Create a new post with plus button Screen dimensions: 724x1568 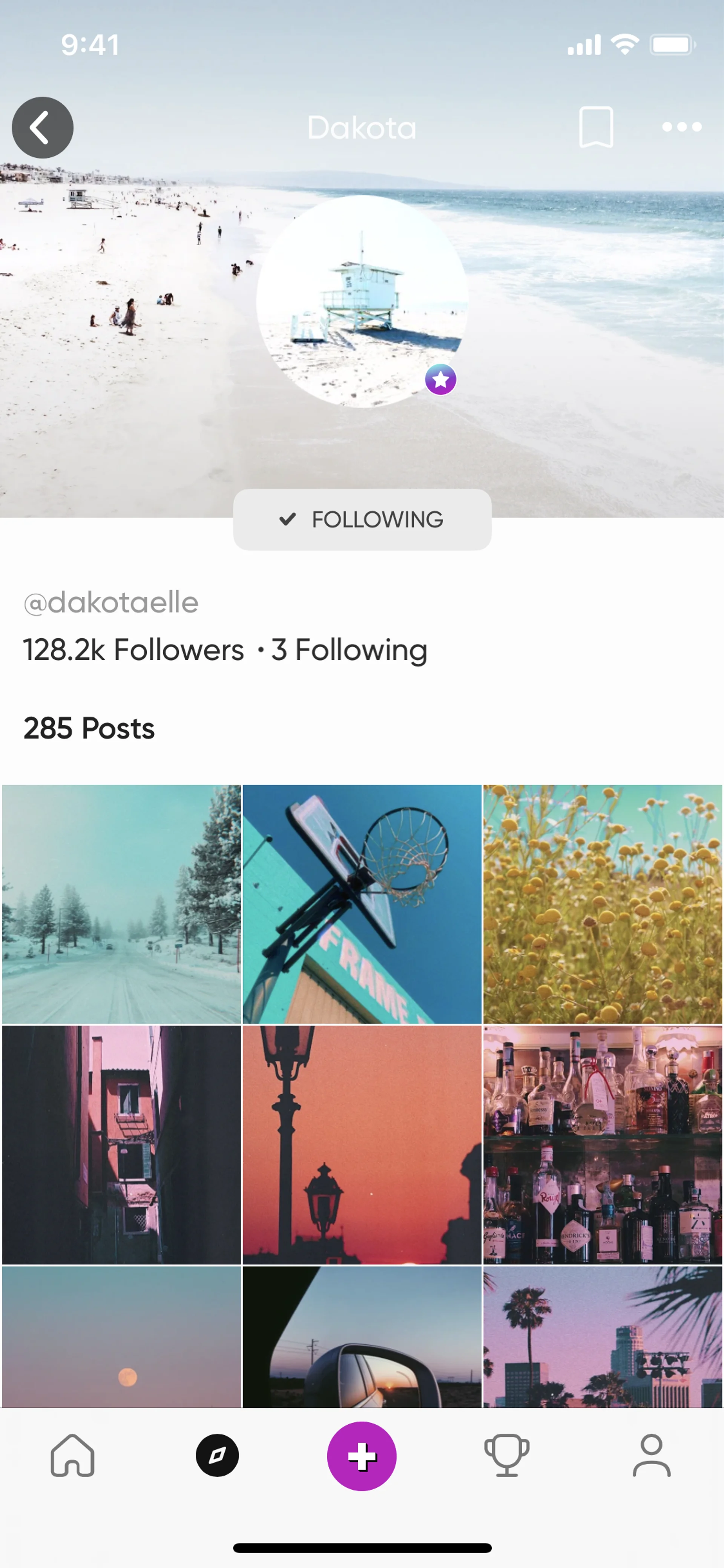pos(362,1456)
